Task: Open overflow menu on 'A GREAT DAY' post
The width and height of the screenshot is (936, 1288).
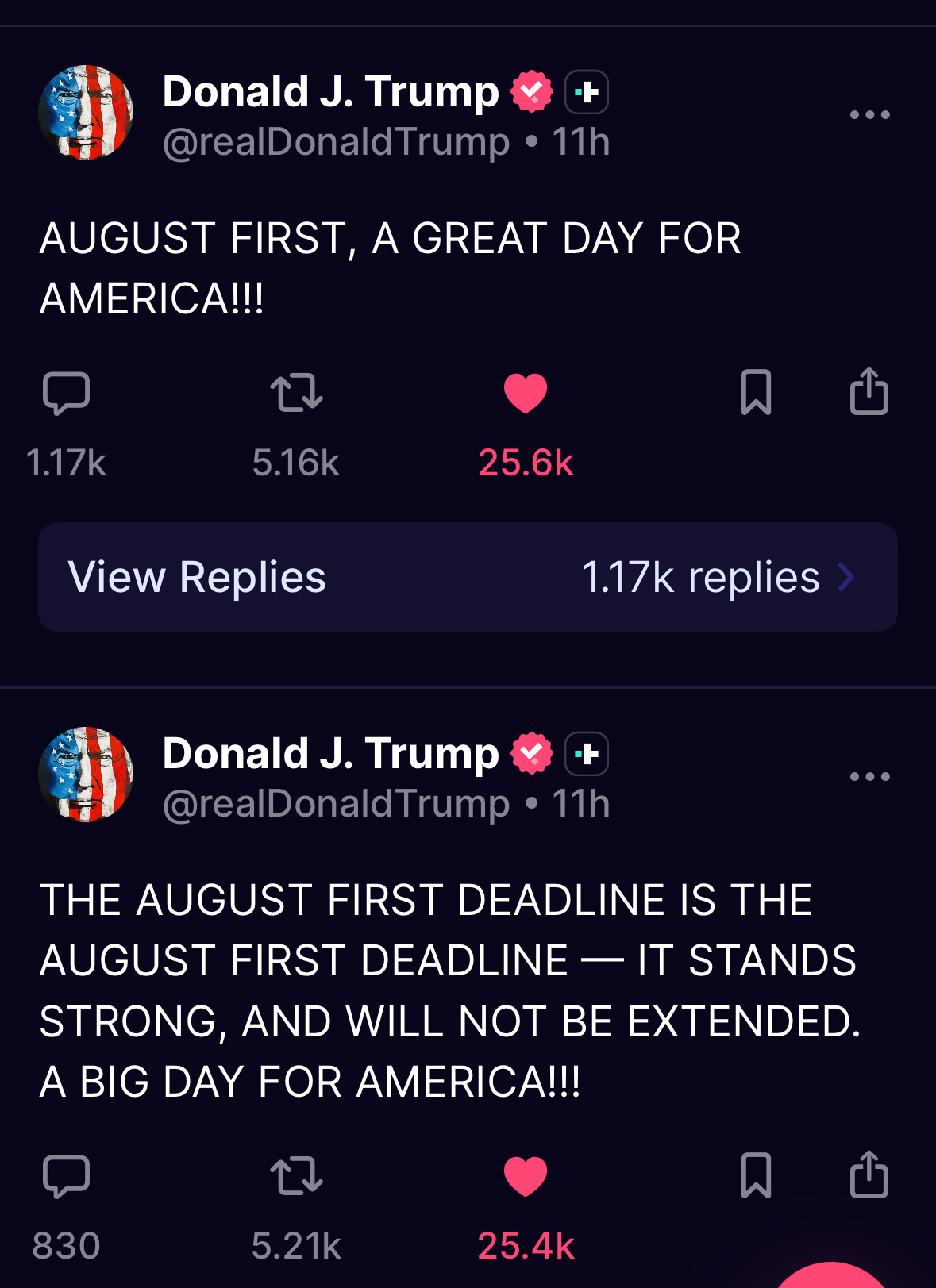Action: coord(869,115)
